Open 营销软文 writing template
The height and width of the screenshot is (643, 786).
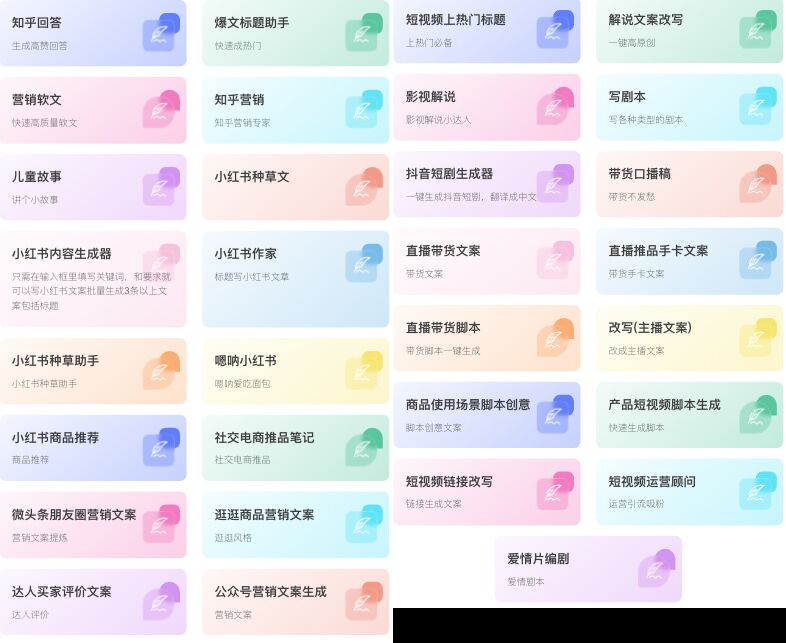[x=92, y=110]
